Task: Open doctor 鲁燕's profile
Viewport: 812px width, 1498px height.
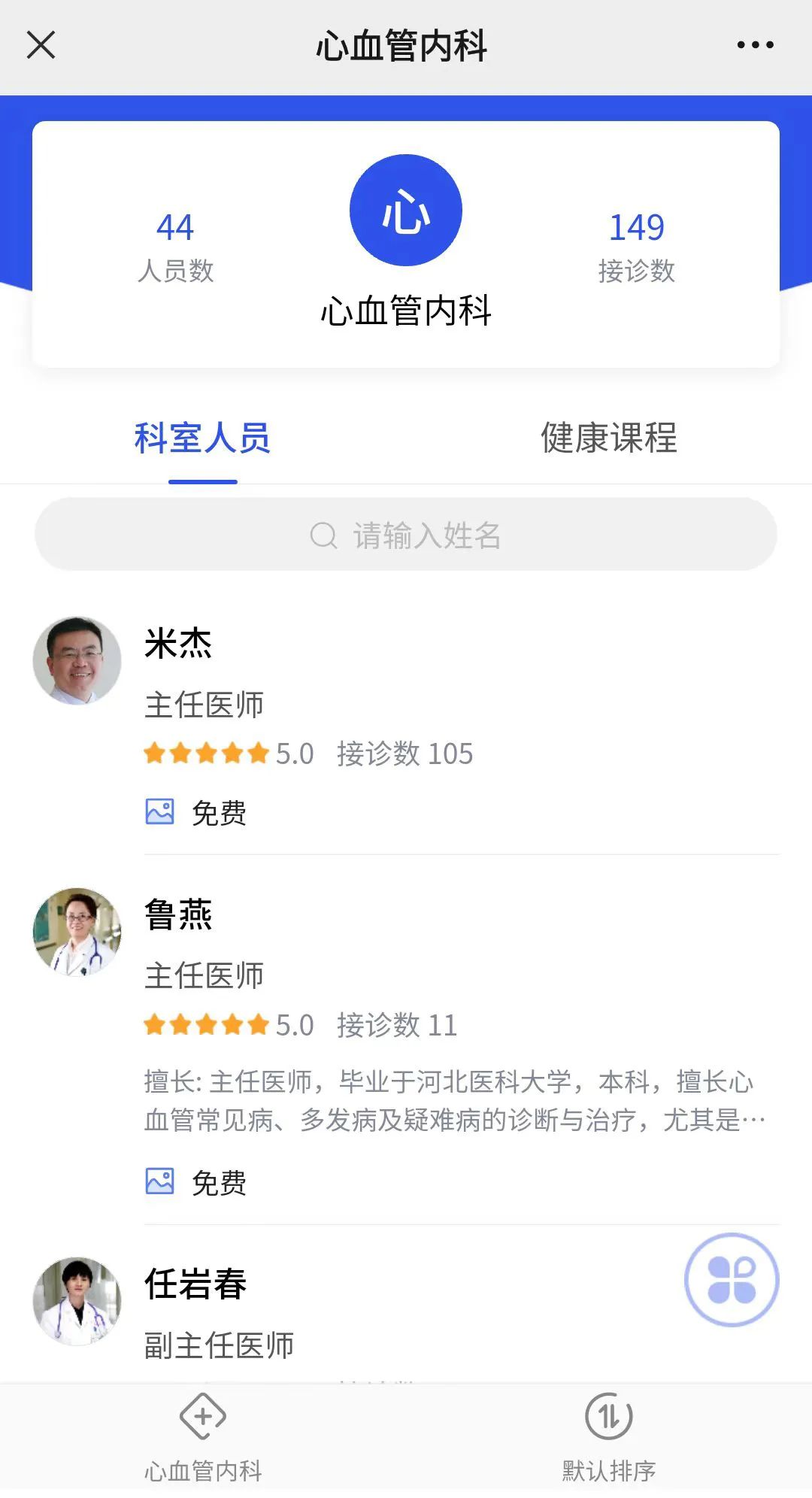Action: click(x=178, y=915)
